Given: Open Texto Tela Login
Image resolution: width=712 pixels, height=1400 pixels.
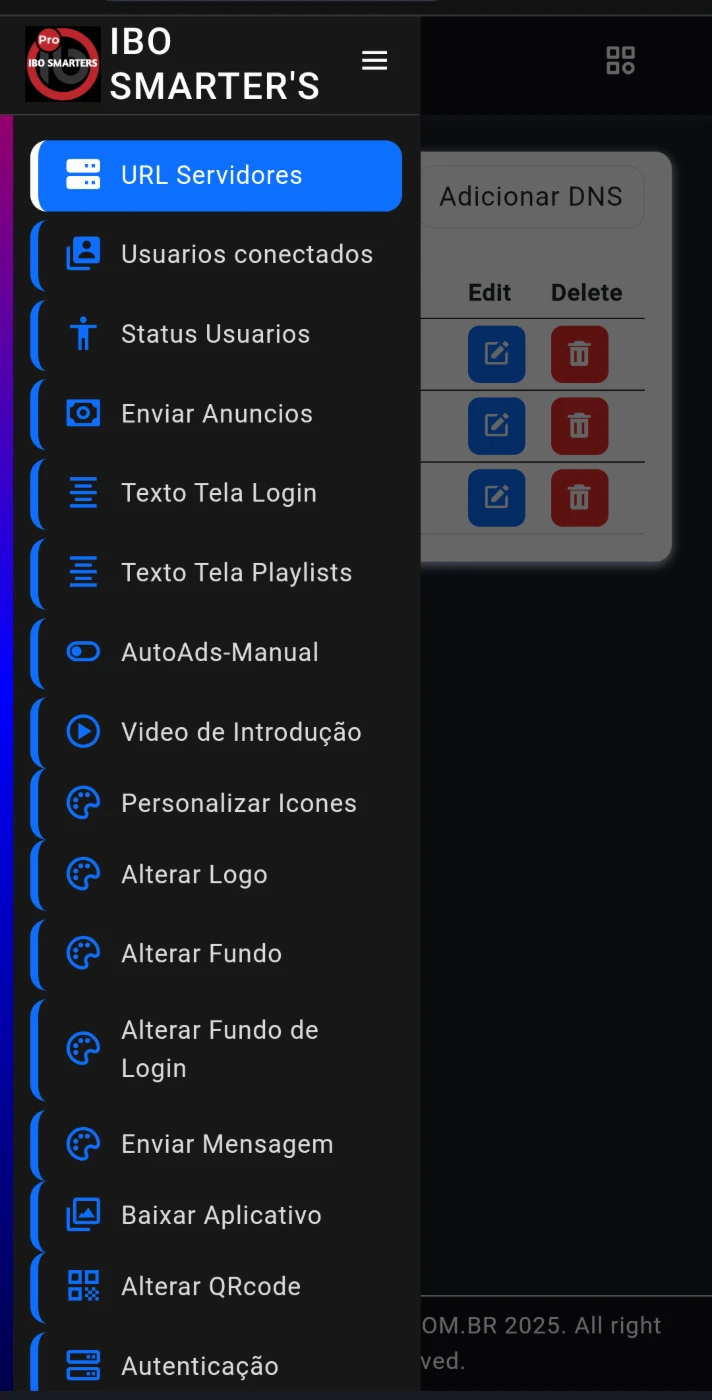Looking at the screenshot, I should (216, 493).
